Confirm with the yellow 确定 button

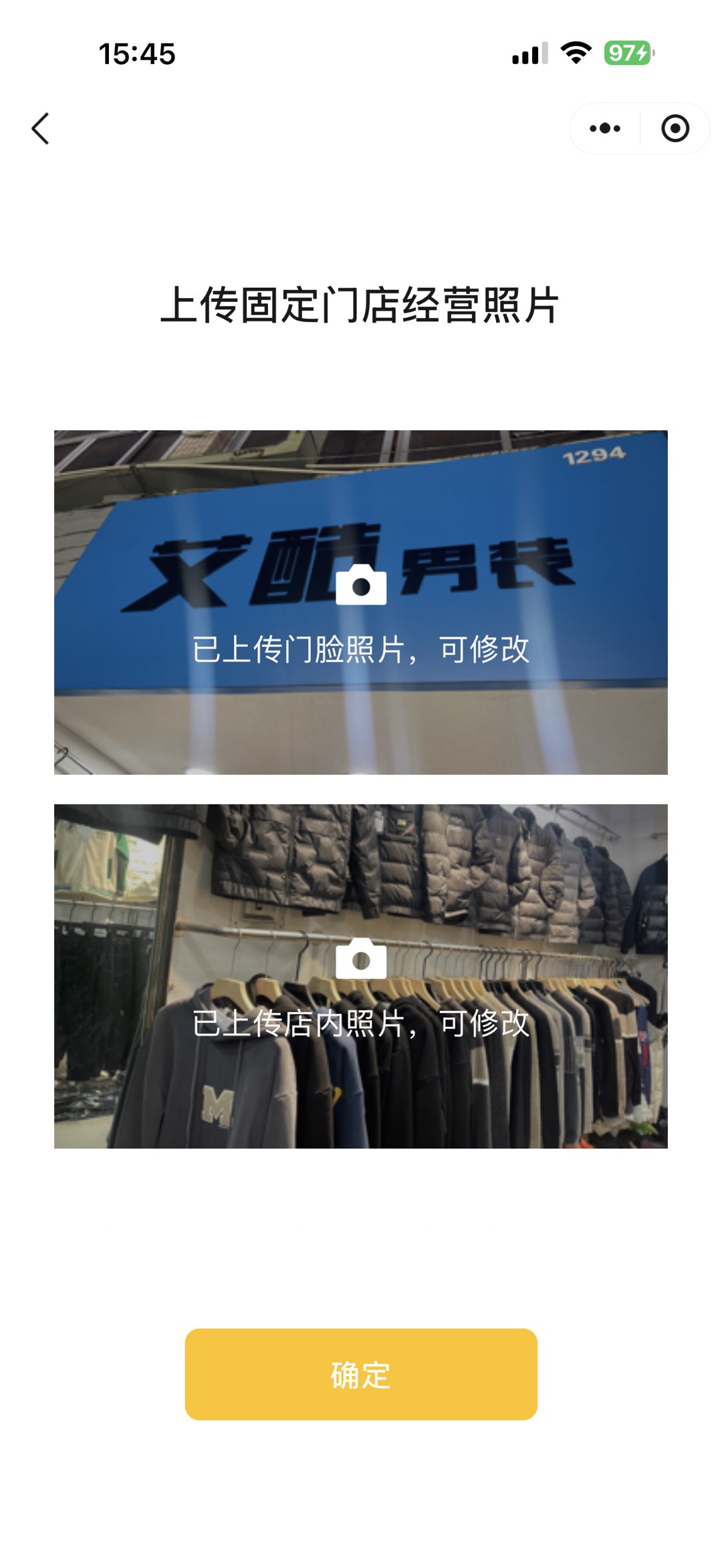click(361, 1374)
